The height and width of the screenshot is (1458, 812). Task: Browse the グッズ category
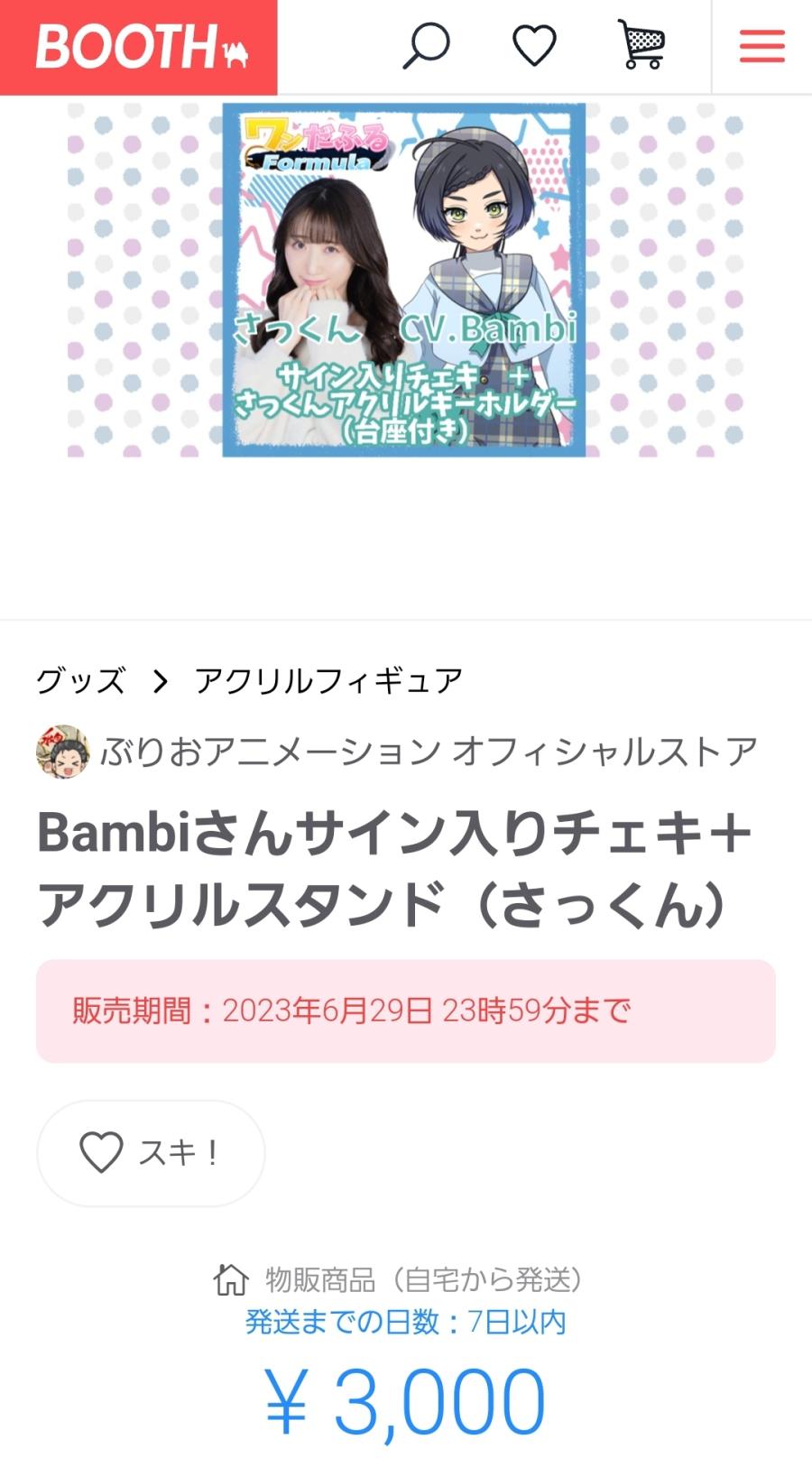[80, 680]
